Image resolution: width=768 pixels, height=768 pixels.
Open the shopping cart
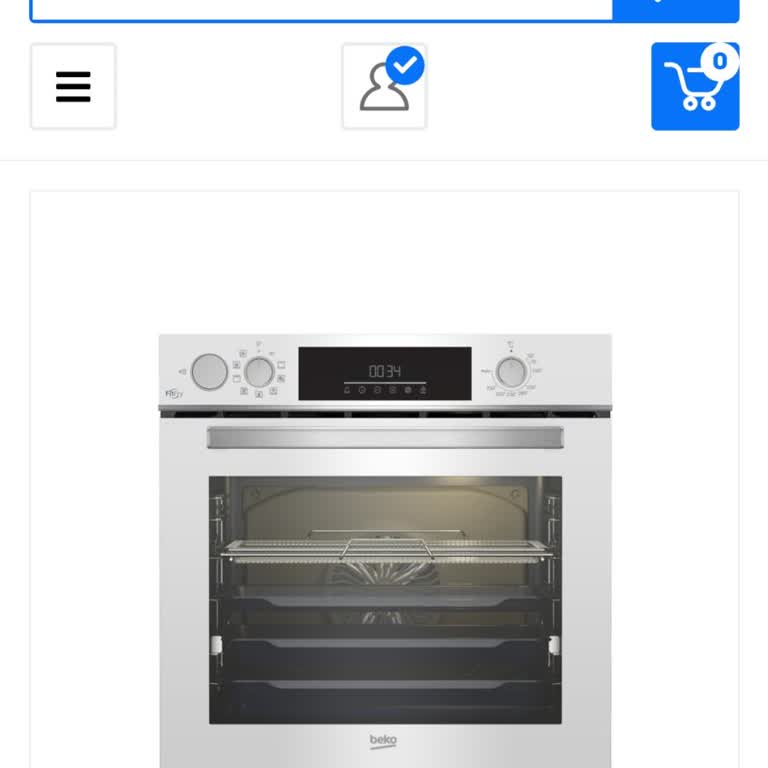(x=695, y=87)
